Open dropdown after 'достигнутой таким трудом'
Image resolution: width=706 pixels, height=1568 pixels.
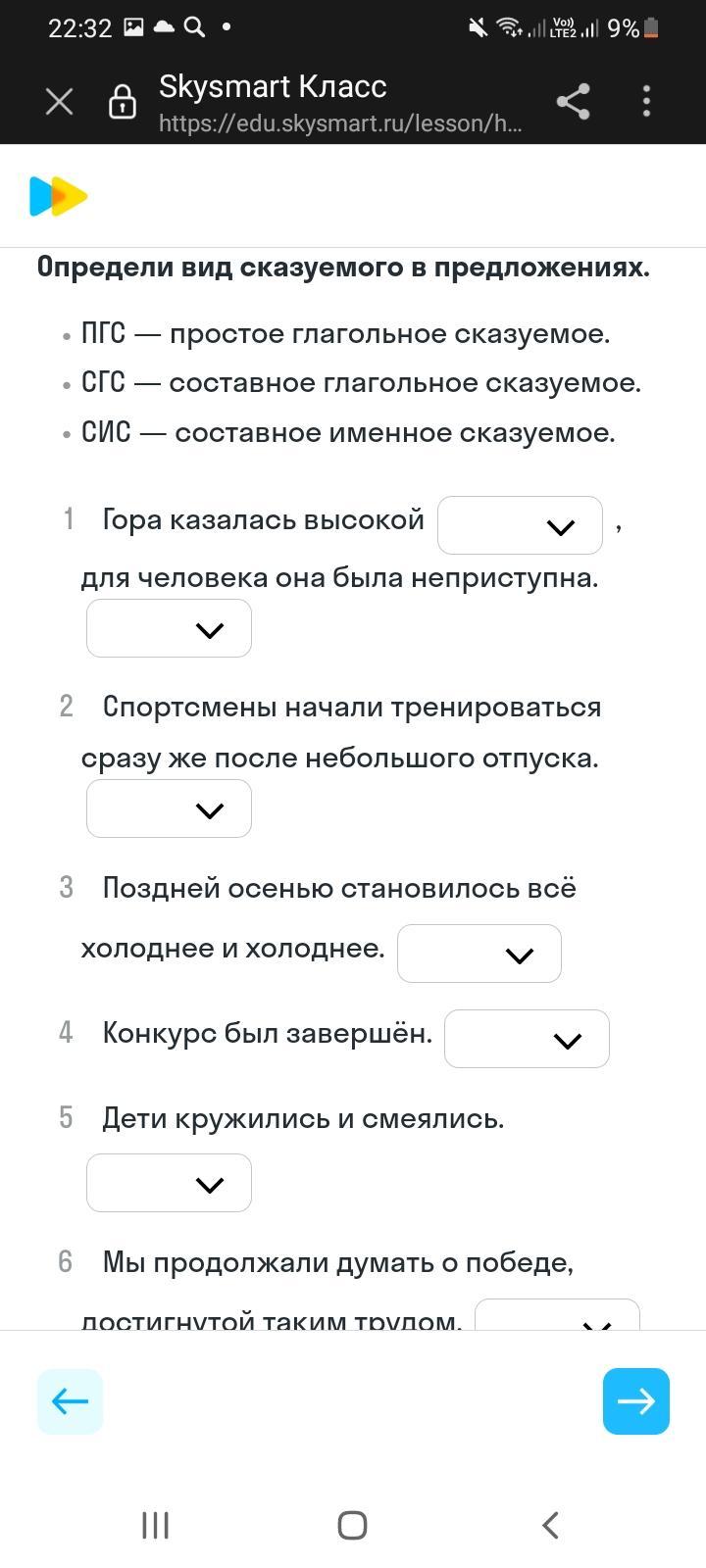557,1315
